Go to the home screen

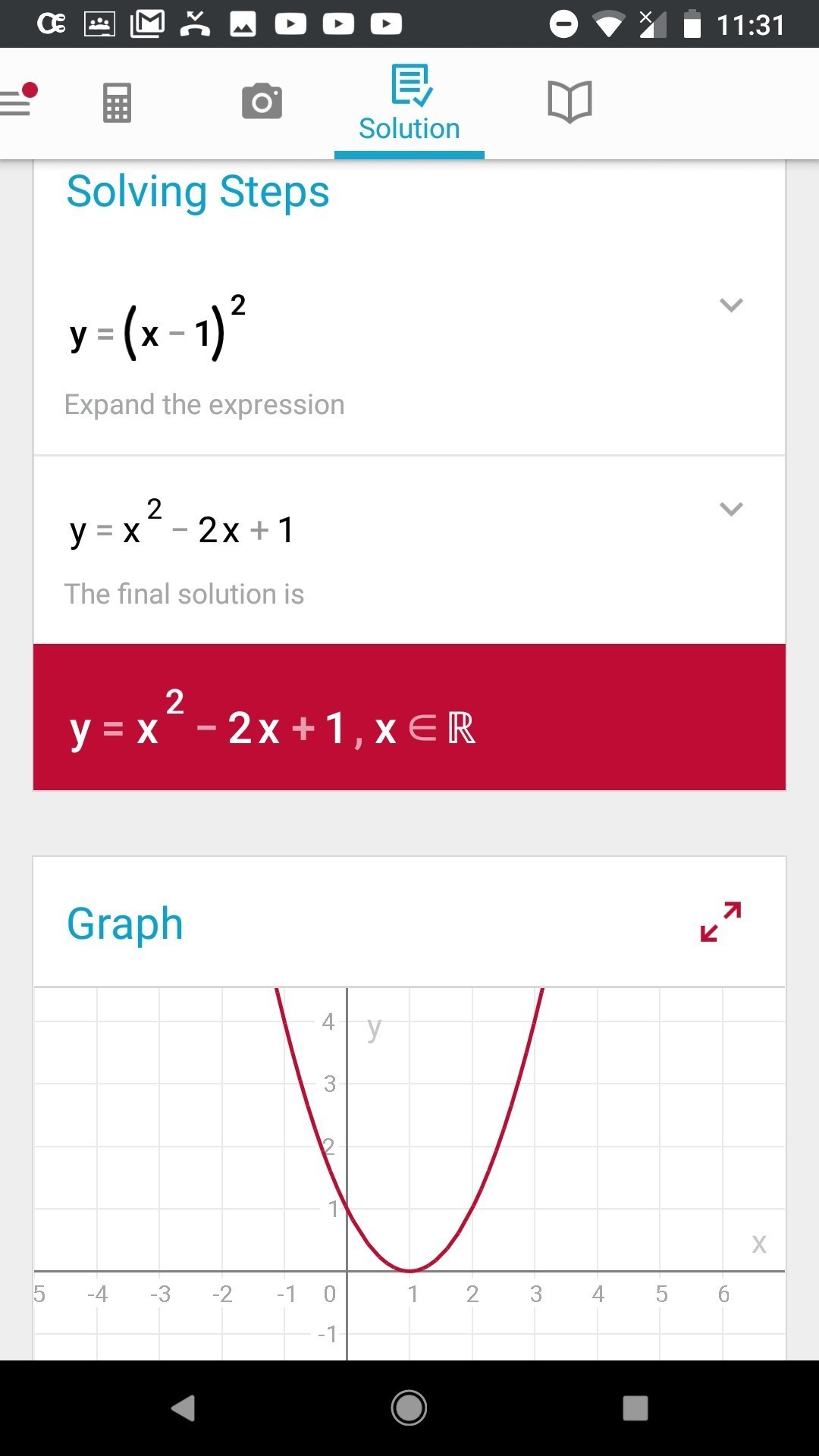409,1408
